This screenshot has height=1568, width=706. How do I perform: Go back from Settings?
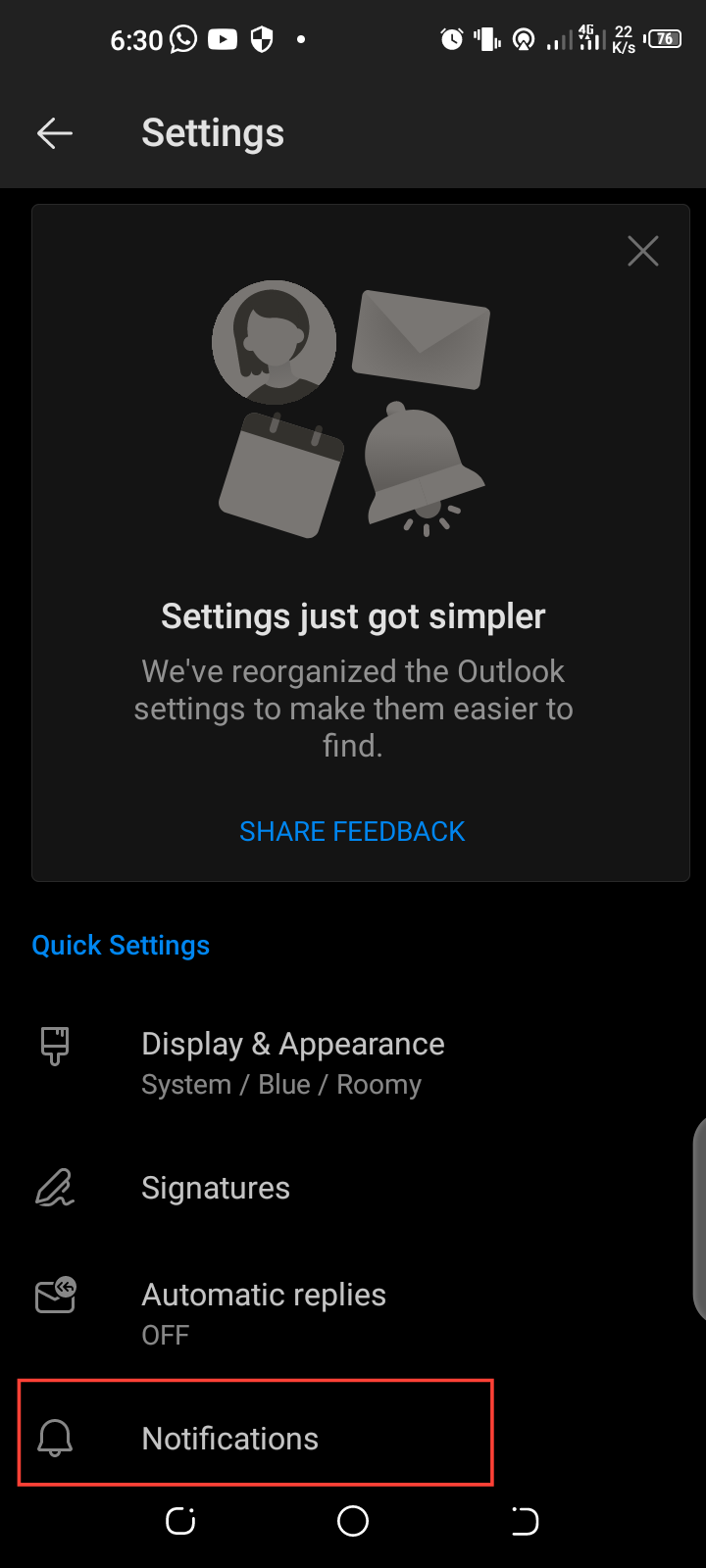click(55, 133)
